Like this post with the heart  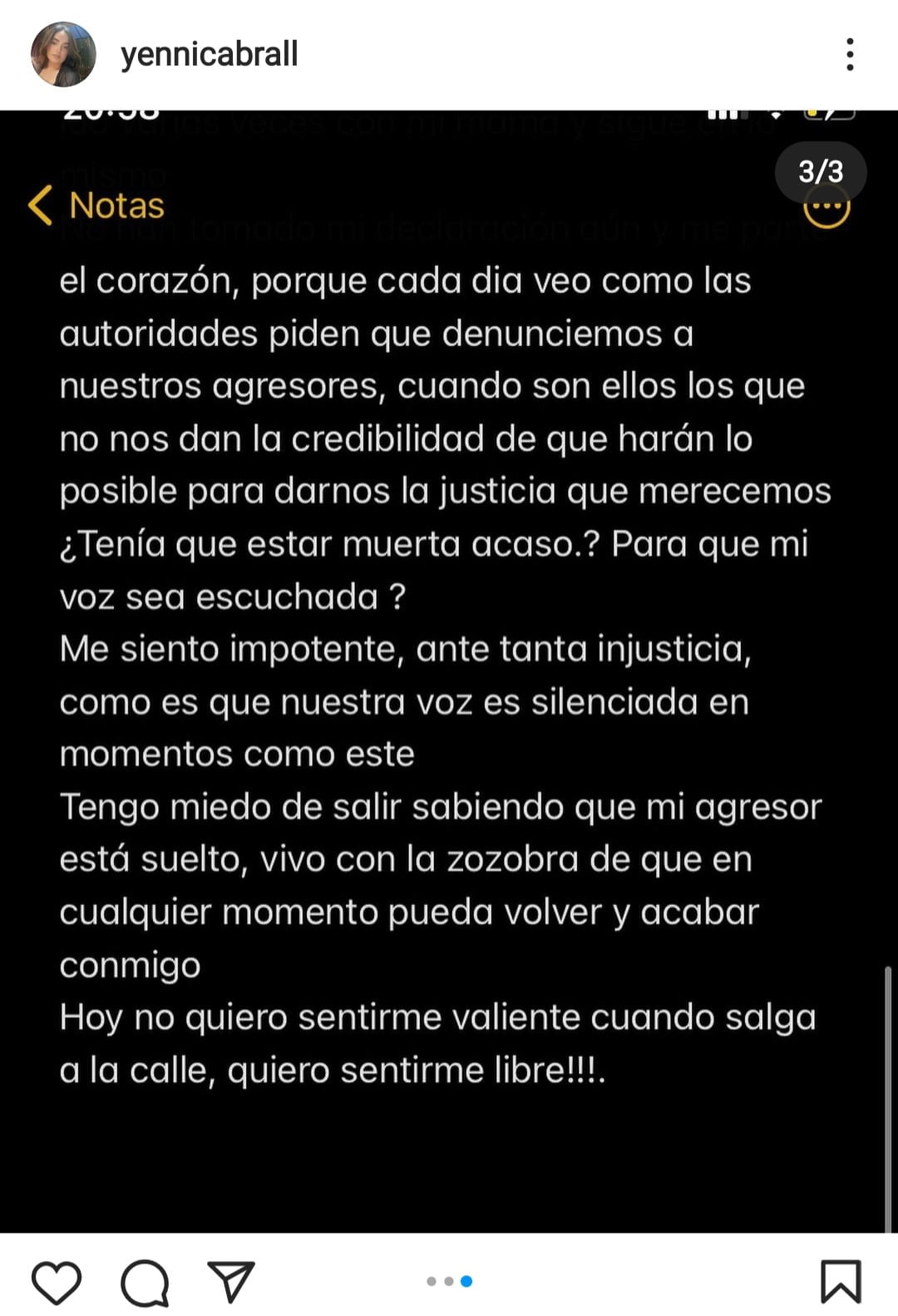point(57,1281)
